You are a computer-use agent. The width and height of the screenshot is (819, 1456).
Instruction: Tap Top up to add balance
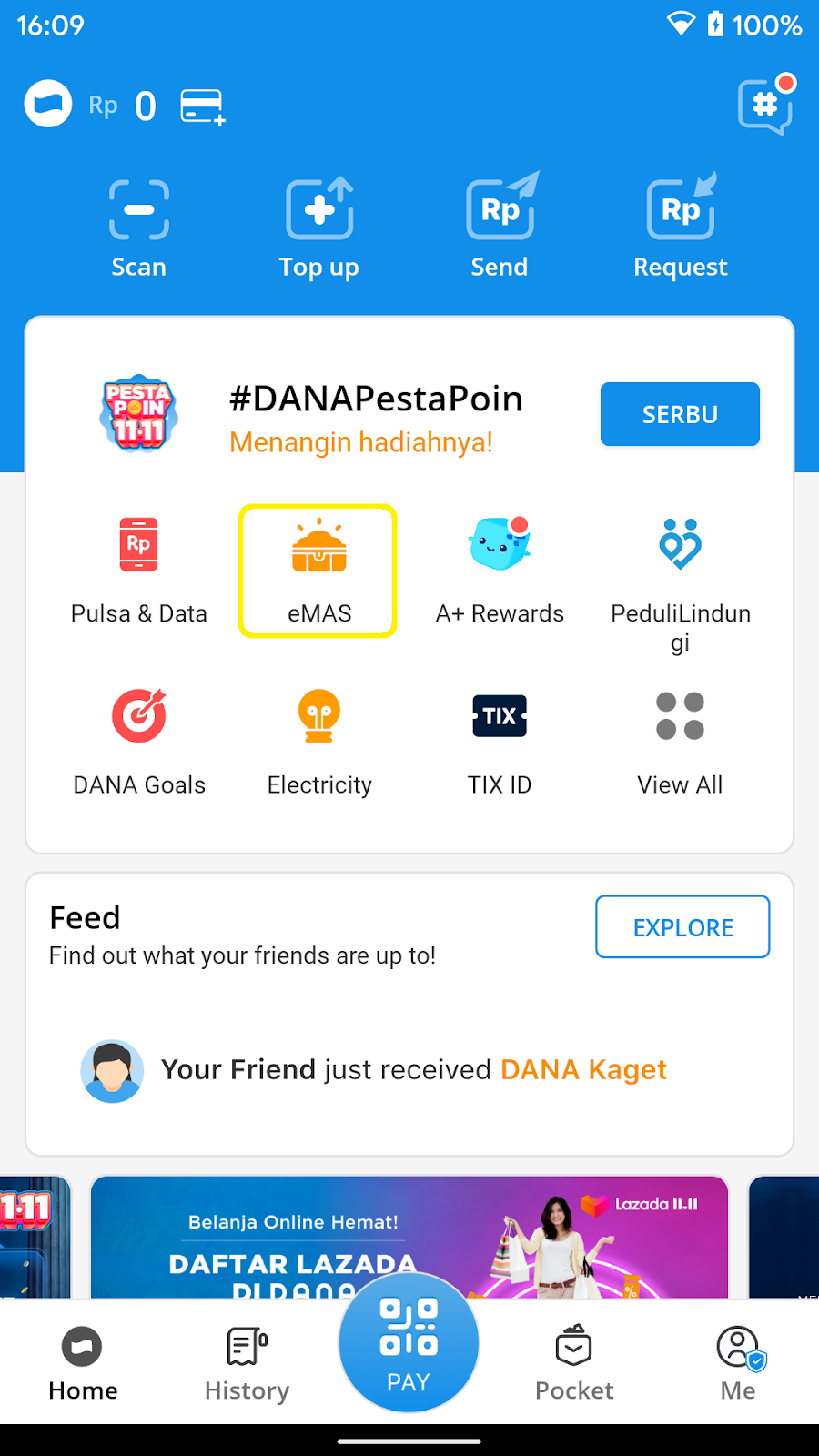(318, 229)
